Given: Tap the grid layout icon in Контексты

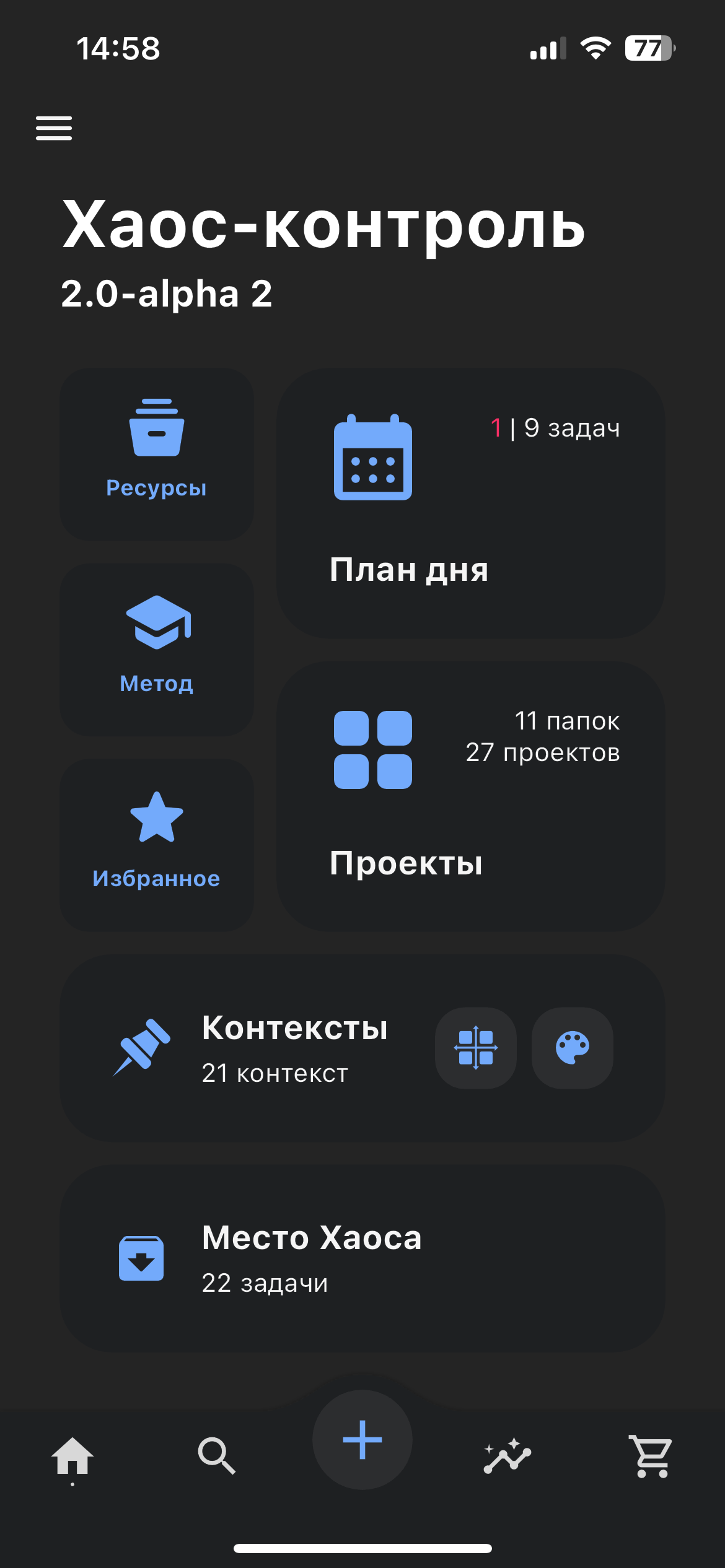Looking at the screenshot, I should pyautogui.click(x=475, y=1048).
